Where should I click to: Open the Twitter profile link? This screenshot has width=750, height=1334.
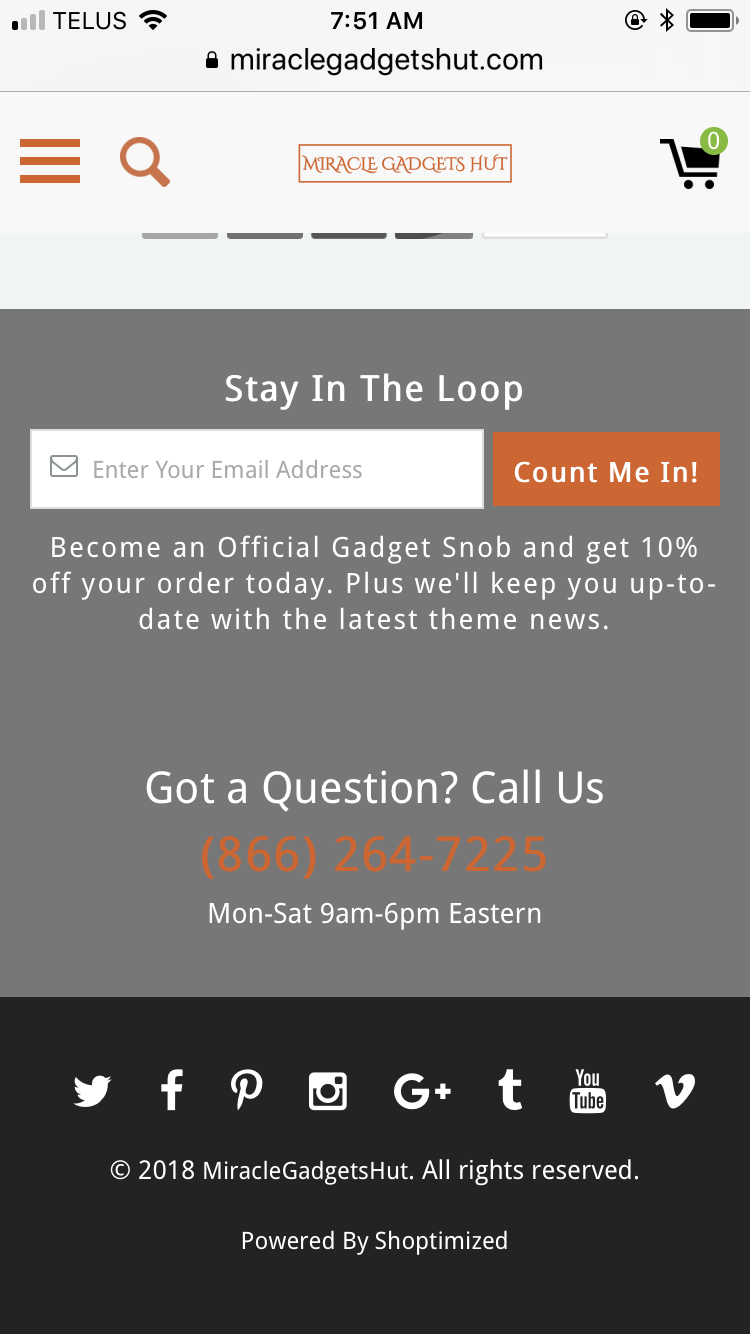pyautogui.click(x=92, y=1090)
